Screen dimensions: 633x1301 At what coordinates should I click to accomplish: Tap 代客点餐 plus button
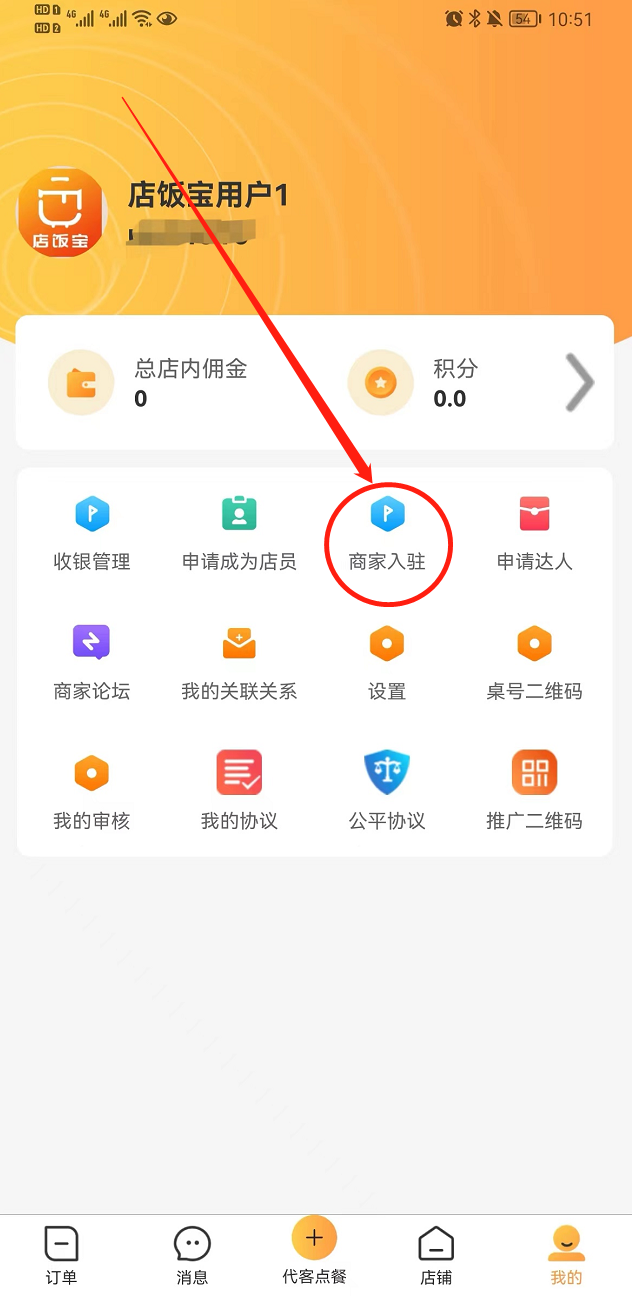coord(314,1240)
